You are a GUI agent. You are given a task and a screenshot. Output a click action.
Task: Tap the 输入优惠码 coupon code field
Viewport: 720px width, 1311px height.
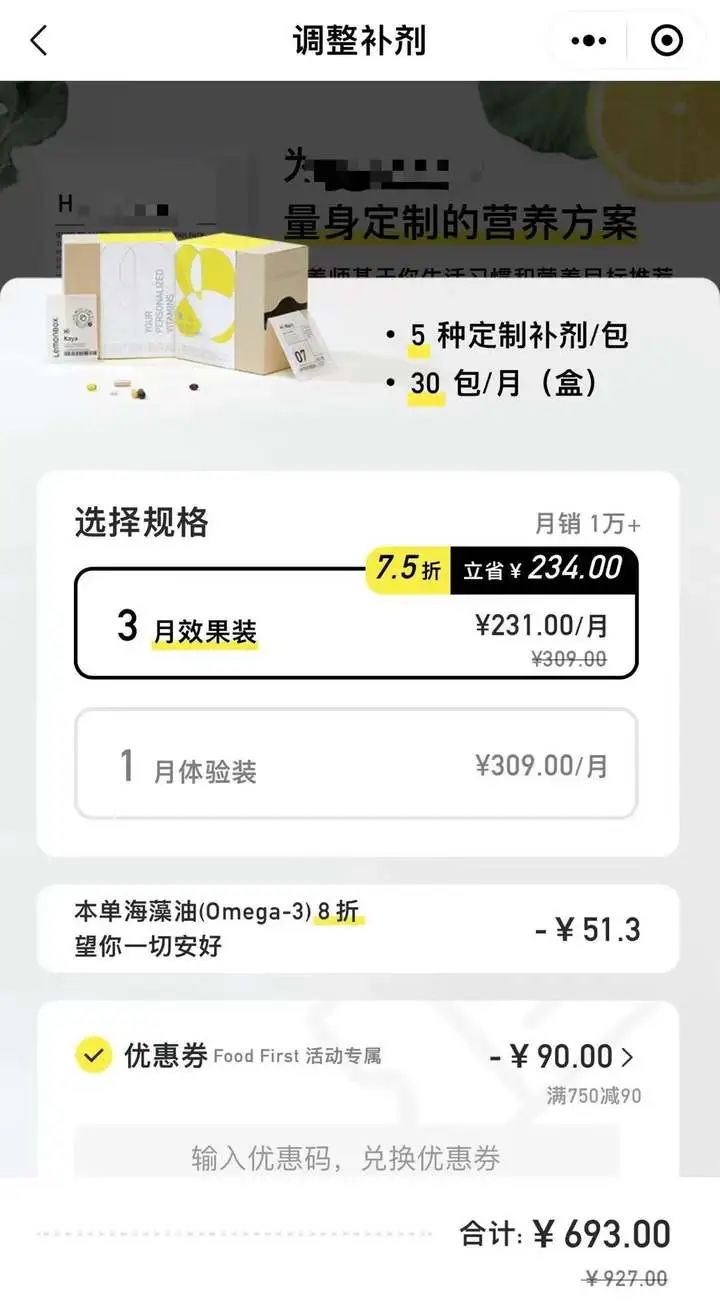point(346,1158)
